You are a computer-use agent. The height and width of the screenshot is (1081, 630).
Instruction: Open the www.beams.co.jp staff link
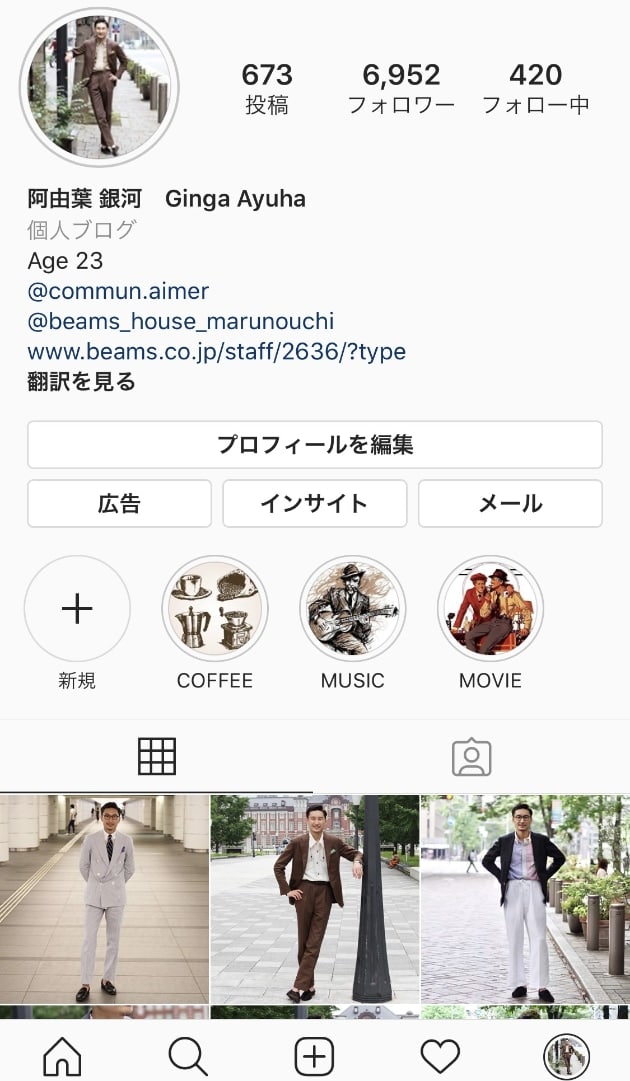(x=216, y=351)
